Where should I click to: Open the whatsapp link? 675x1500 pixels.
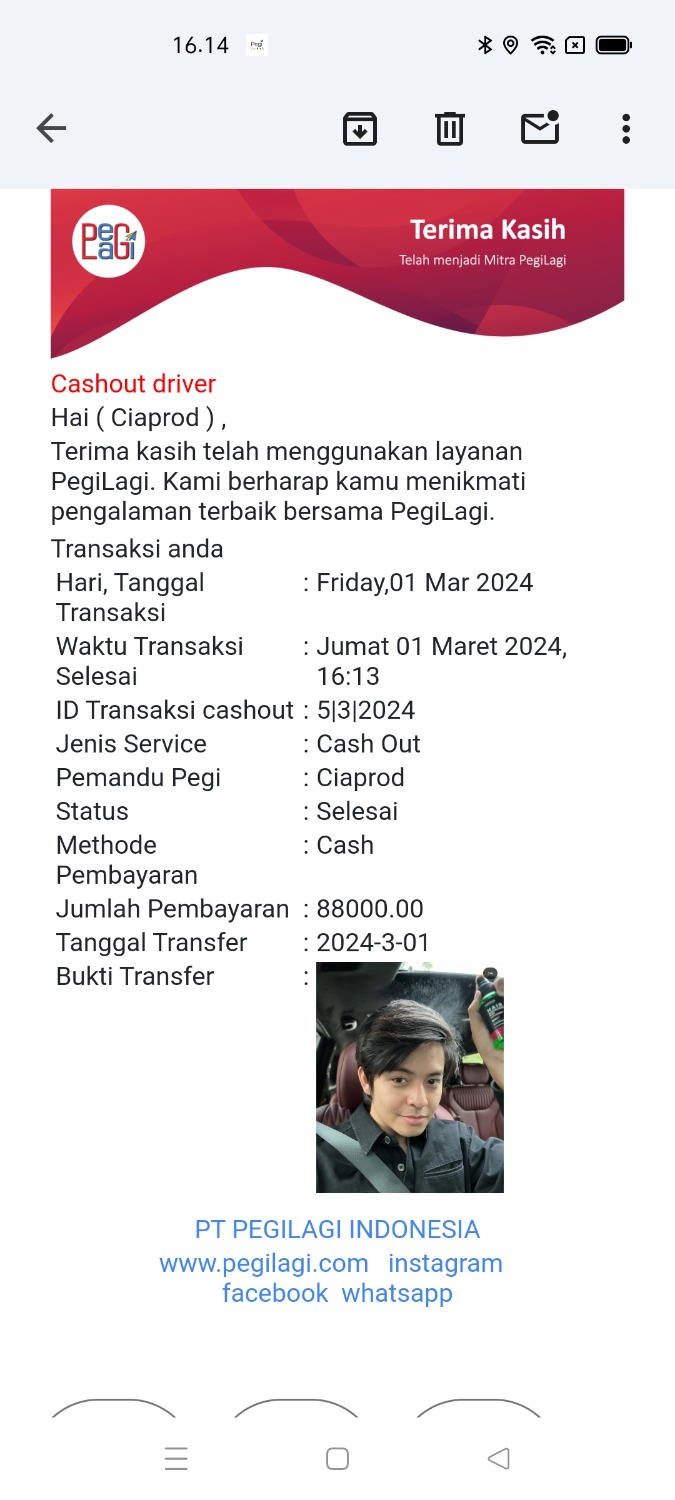(397, 1293)
